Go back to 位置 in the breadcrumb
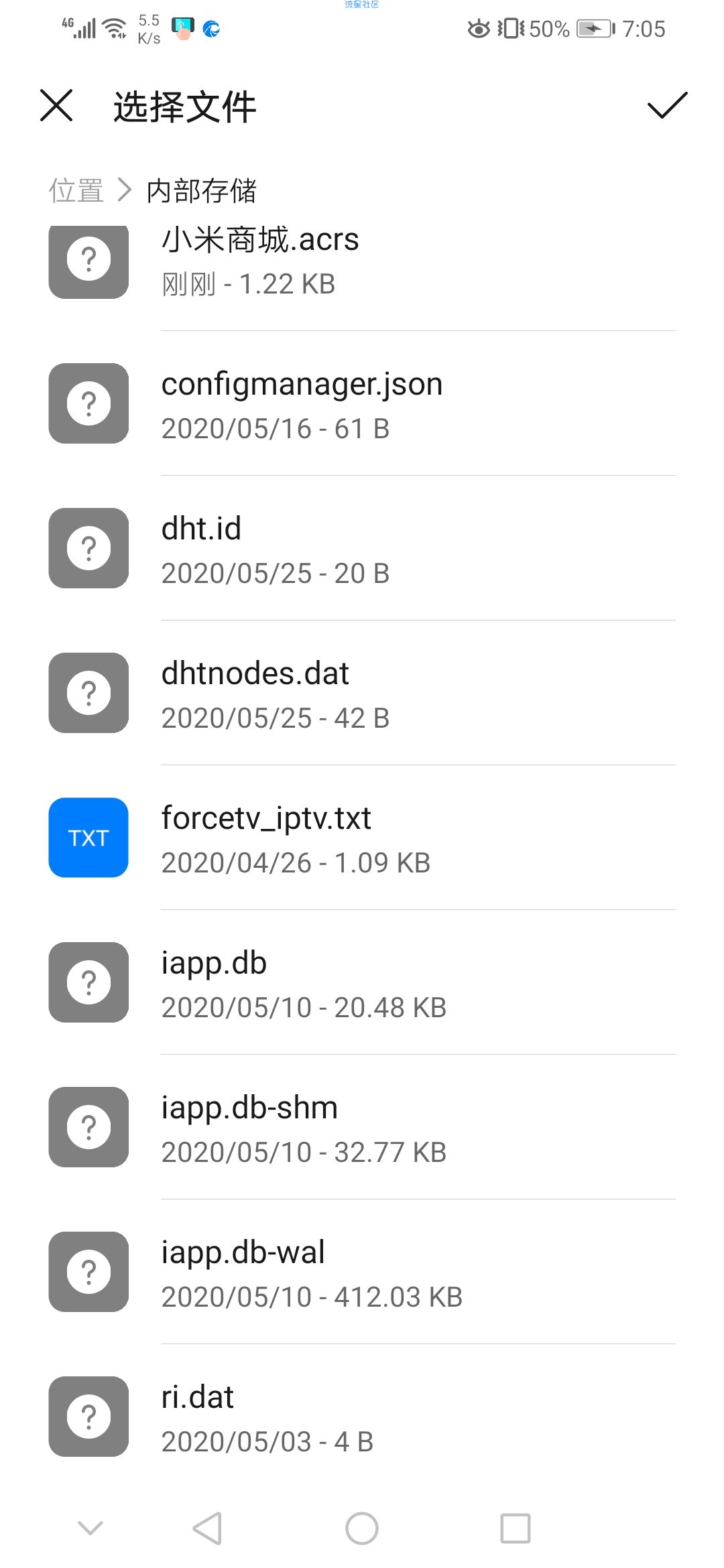The width and height of the screenshot is (724, 1568). pyautogui.click(x=76, y=190)
